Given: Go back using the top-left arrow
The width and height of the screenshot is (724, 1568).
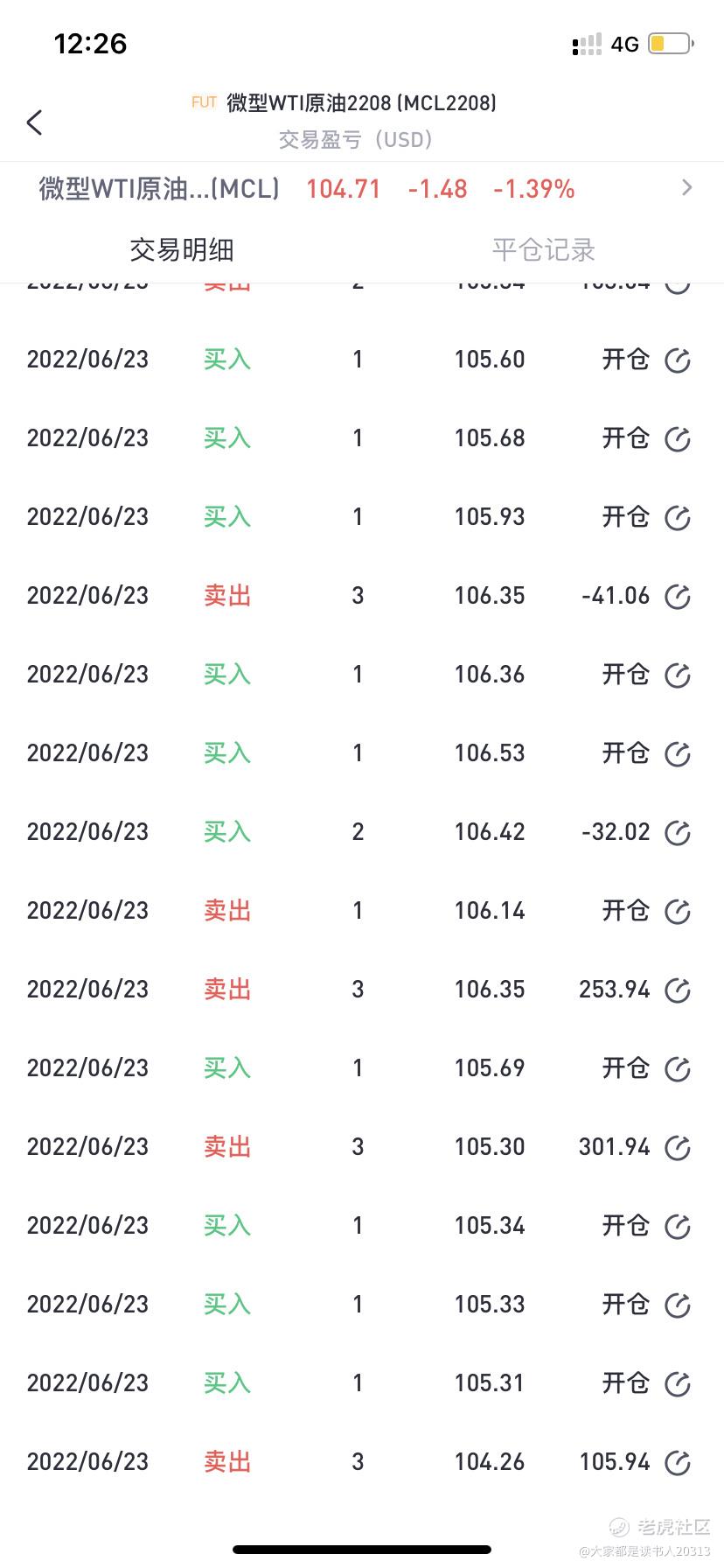Looking at the screenshot, I should point(35,122).
